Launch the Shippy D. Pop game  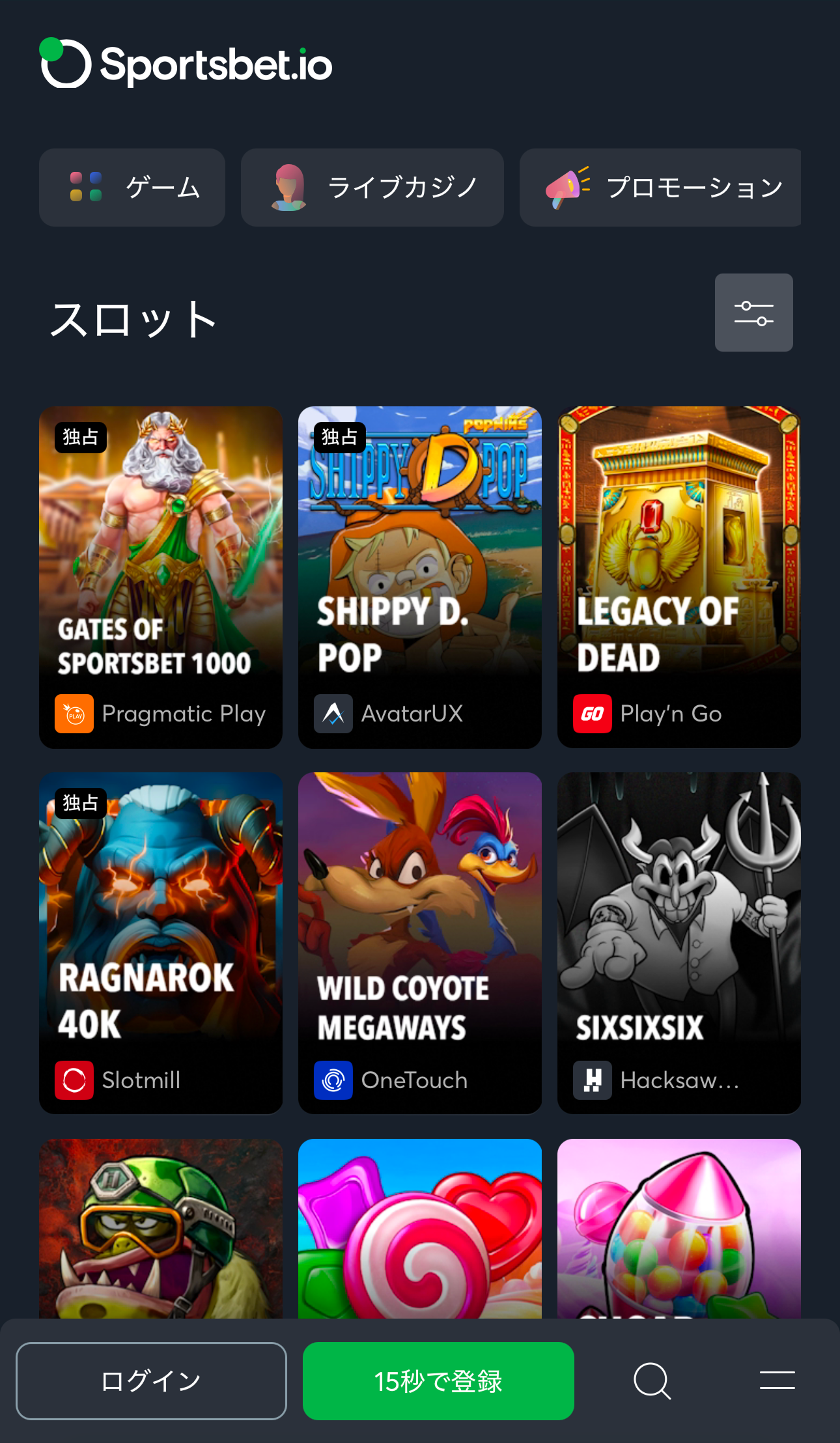420,577
